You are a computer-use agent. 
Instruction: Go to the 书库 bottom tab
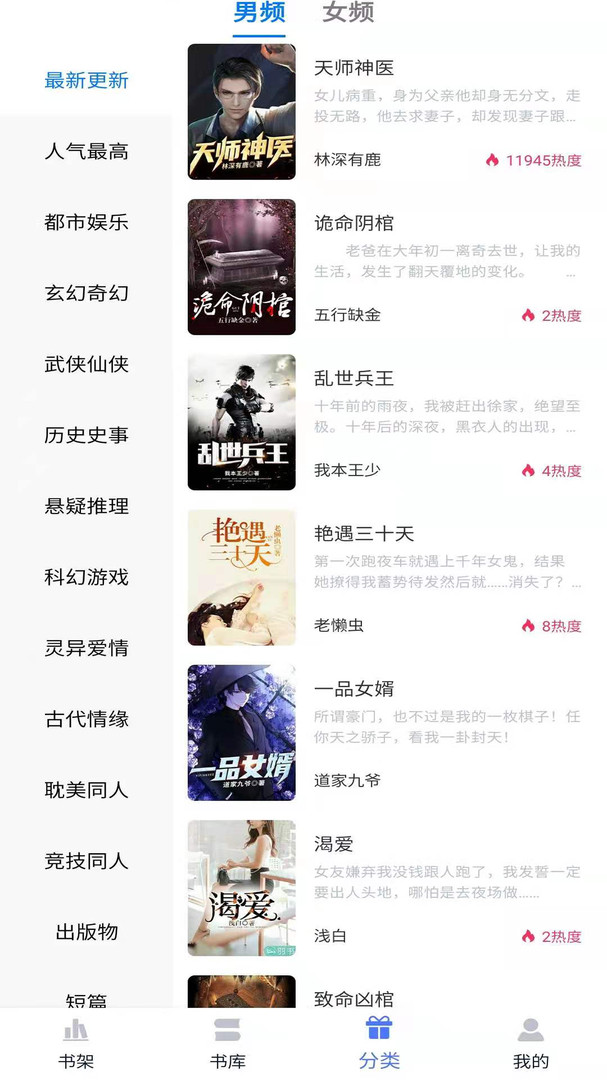click(x=228, y=1043)
